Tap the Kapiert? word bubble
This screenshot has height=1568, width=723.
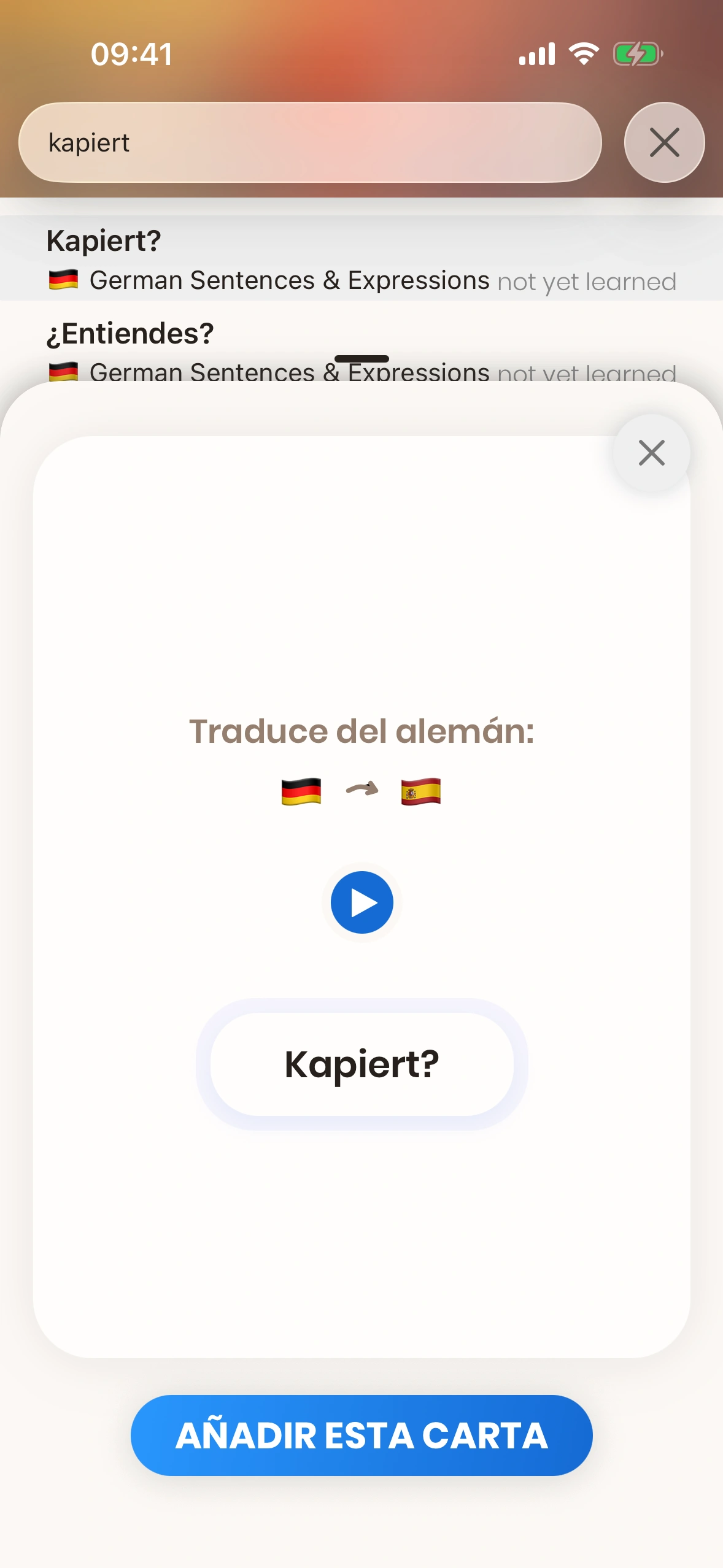361,1064
